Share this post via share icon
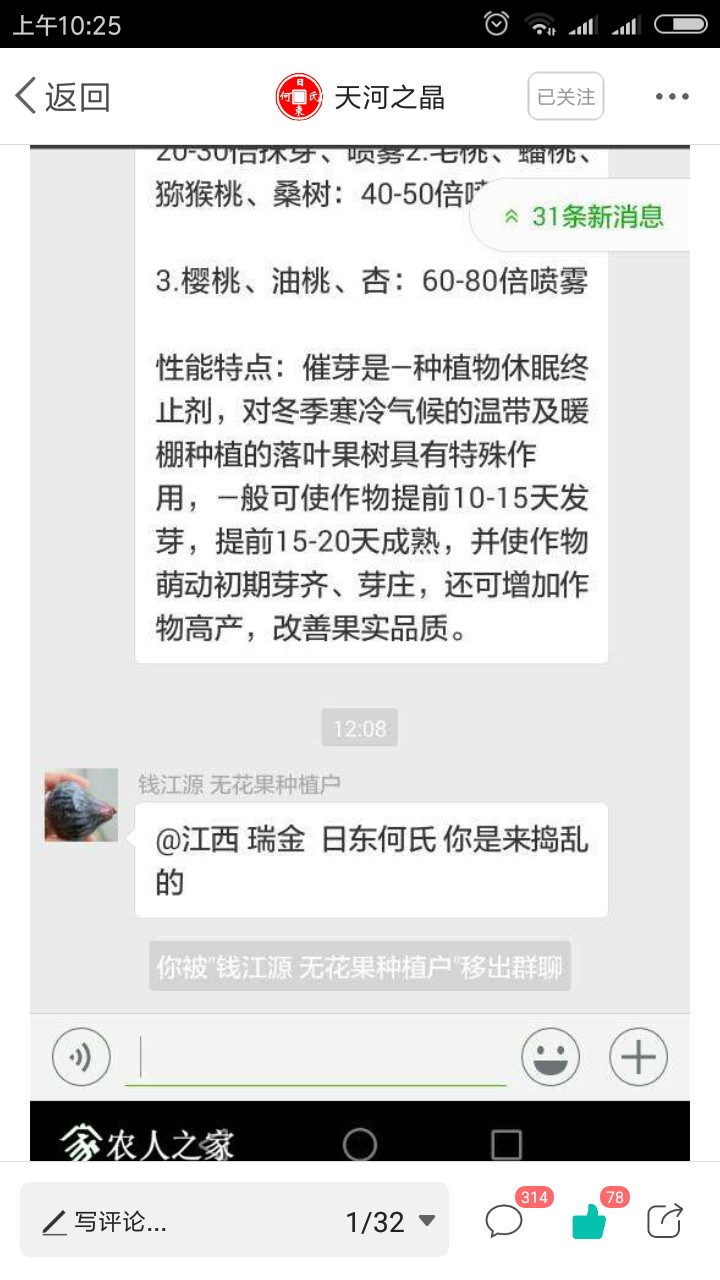The width and height of the screenshot is (720, 1280). tap(665, 1221)
